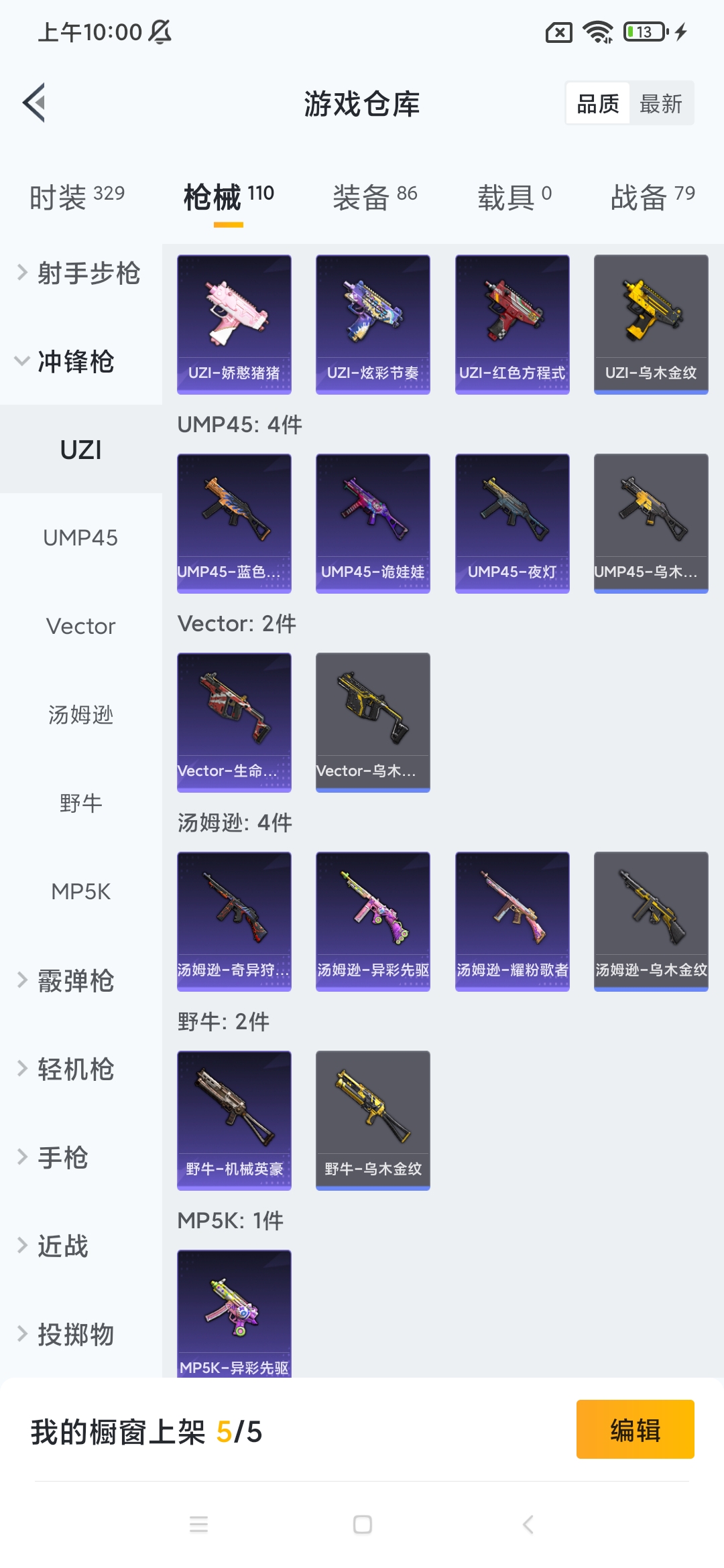The image size is (724, 1568).
Task: Open recent apps from the navigation bar
Action: click(x=199, y=1525)
